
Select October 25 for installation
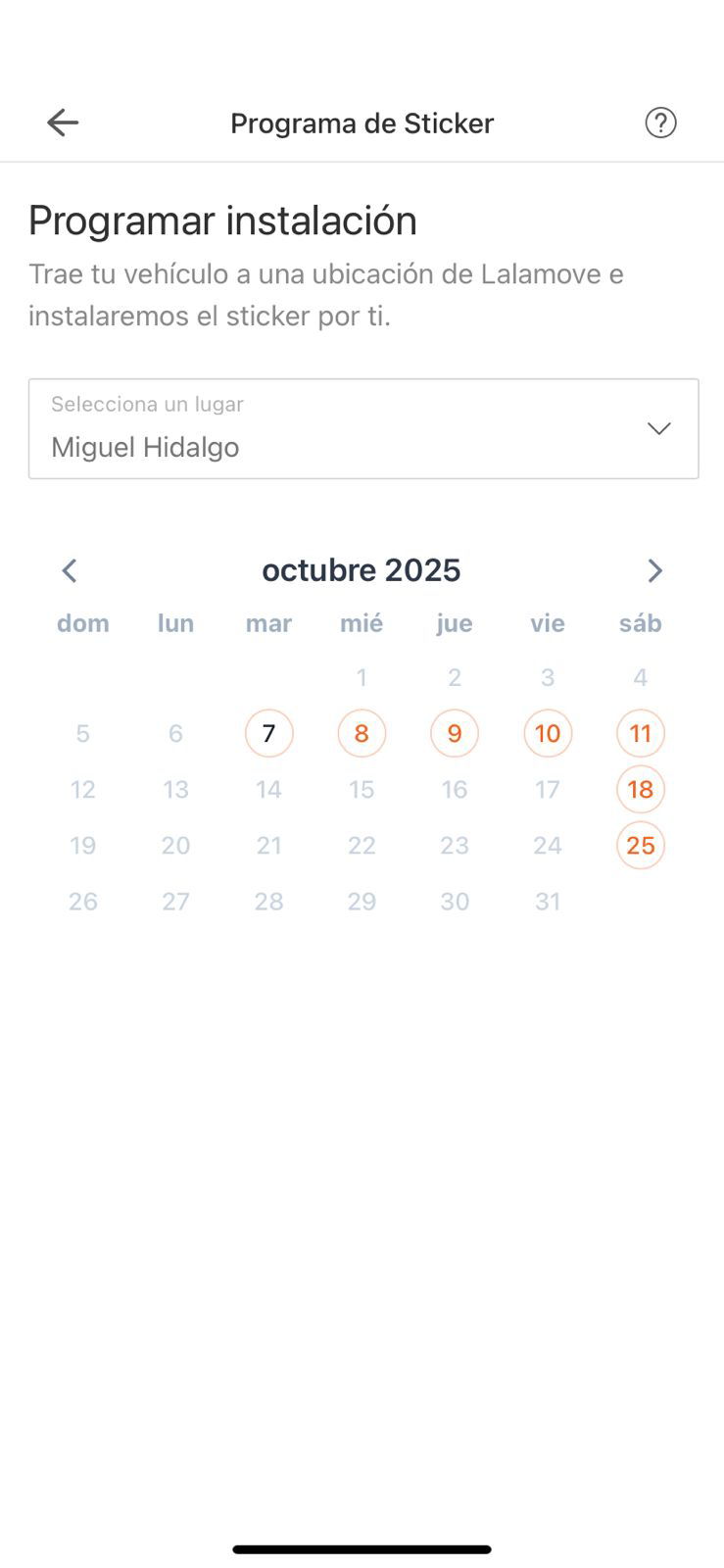(641, 845)
